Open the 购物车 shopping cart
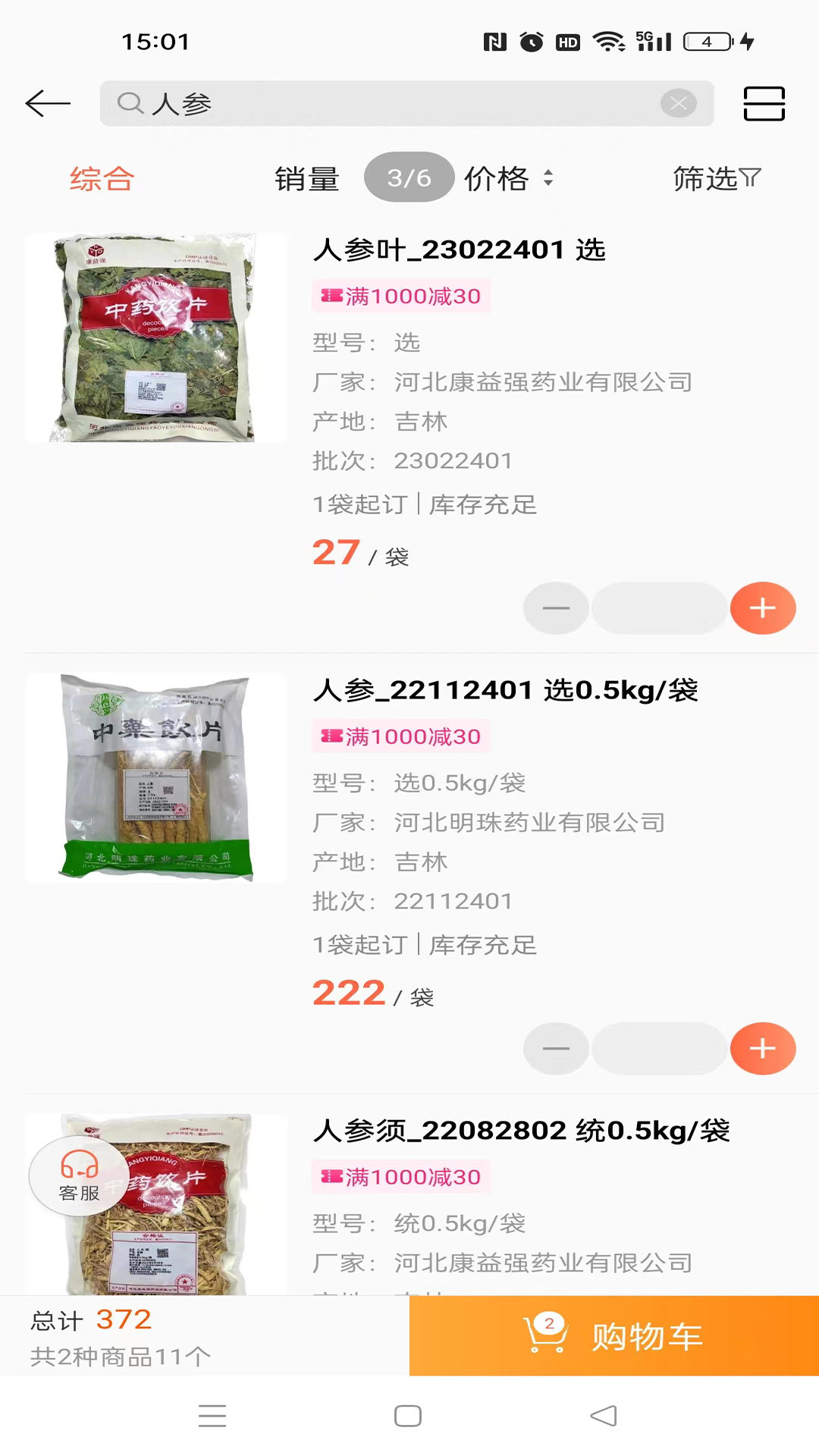This screenshot has height=1456, width=819. 614,1336
